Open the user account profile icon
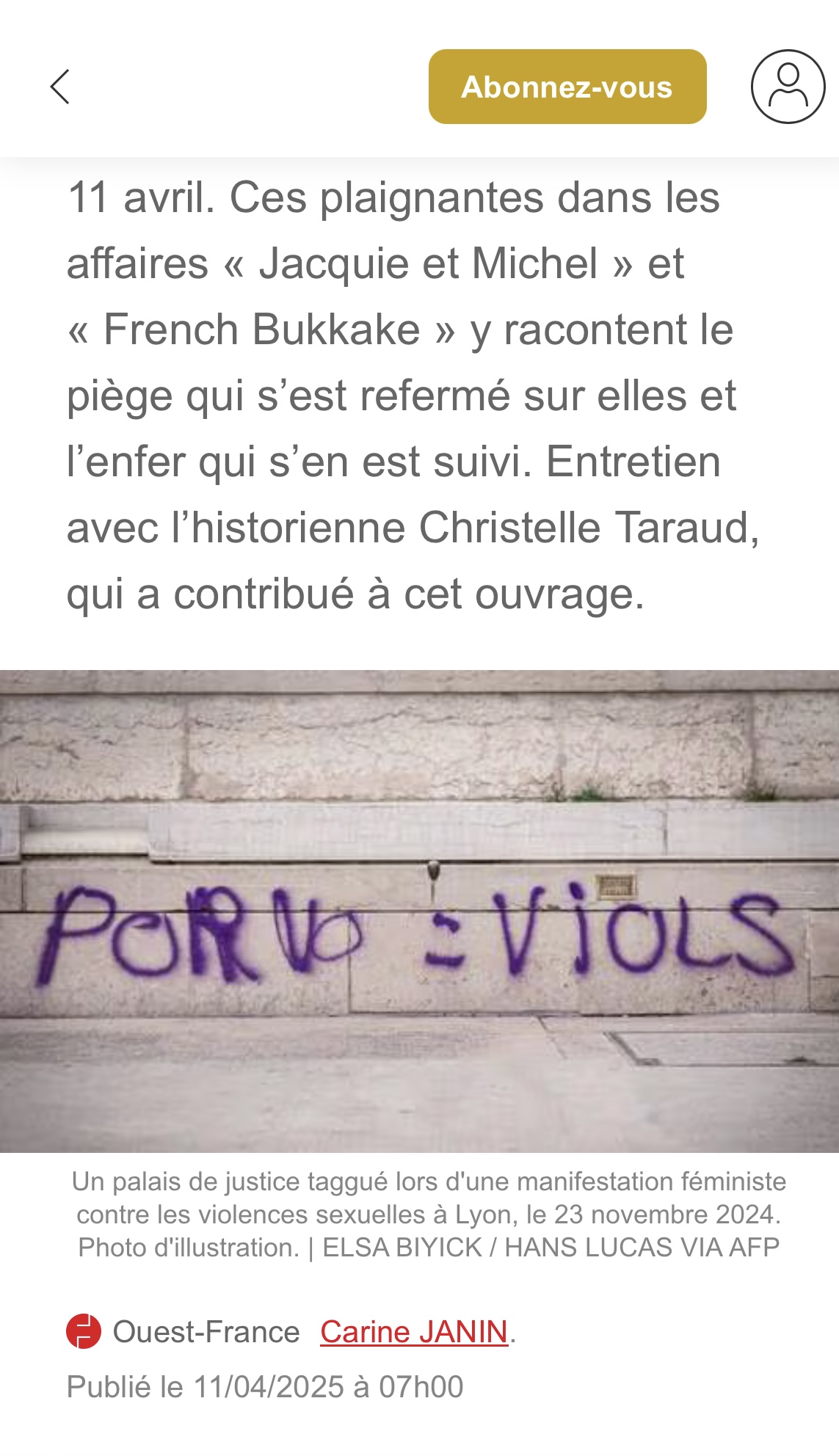 pos(788,87)
